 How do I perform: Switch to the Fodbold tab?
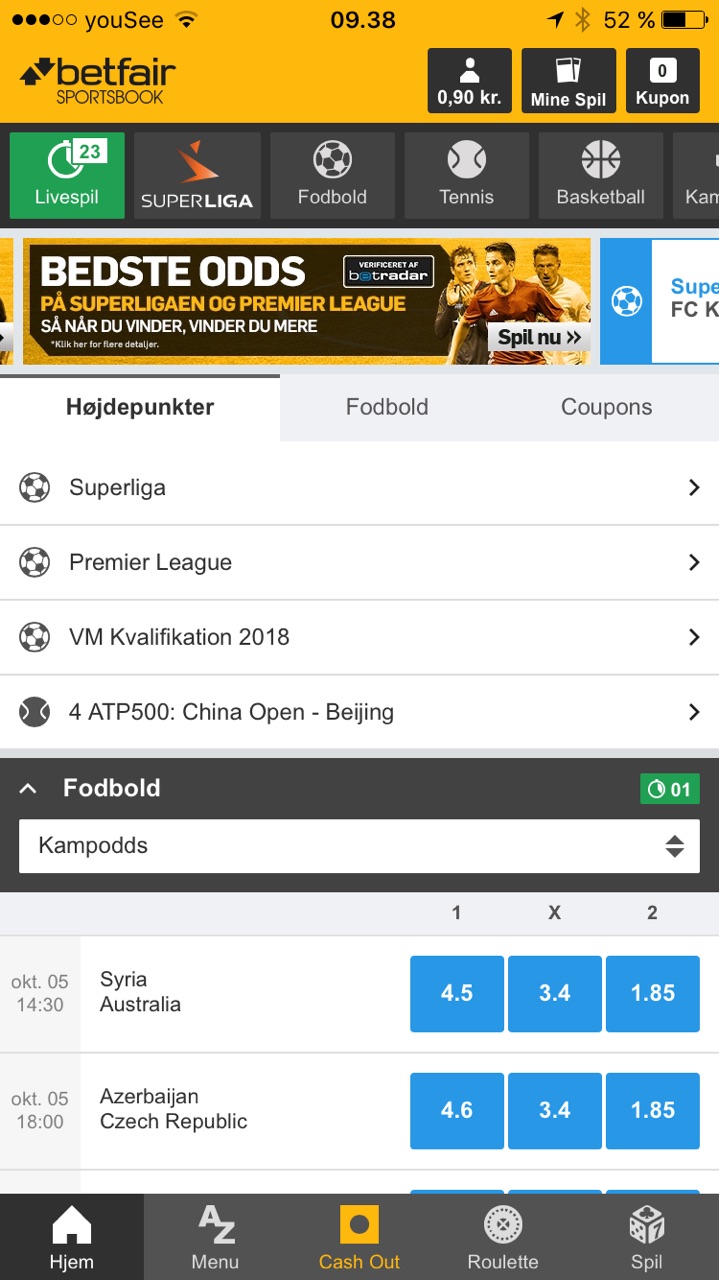pos(387,407)
